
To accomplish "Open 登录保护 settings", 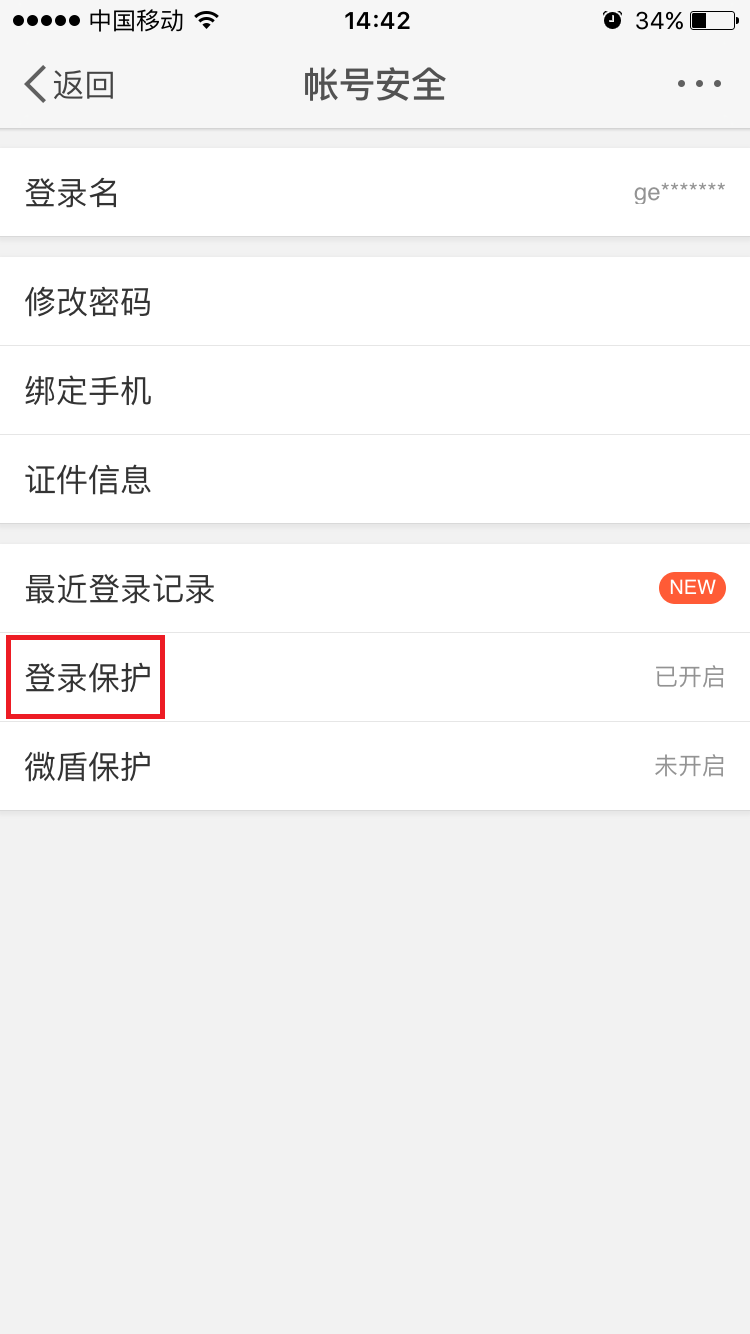I will coord(375,677).
